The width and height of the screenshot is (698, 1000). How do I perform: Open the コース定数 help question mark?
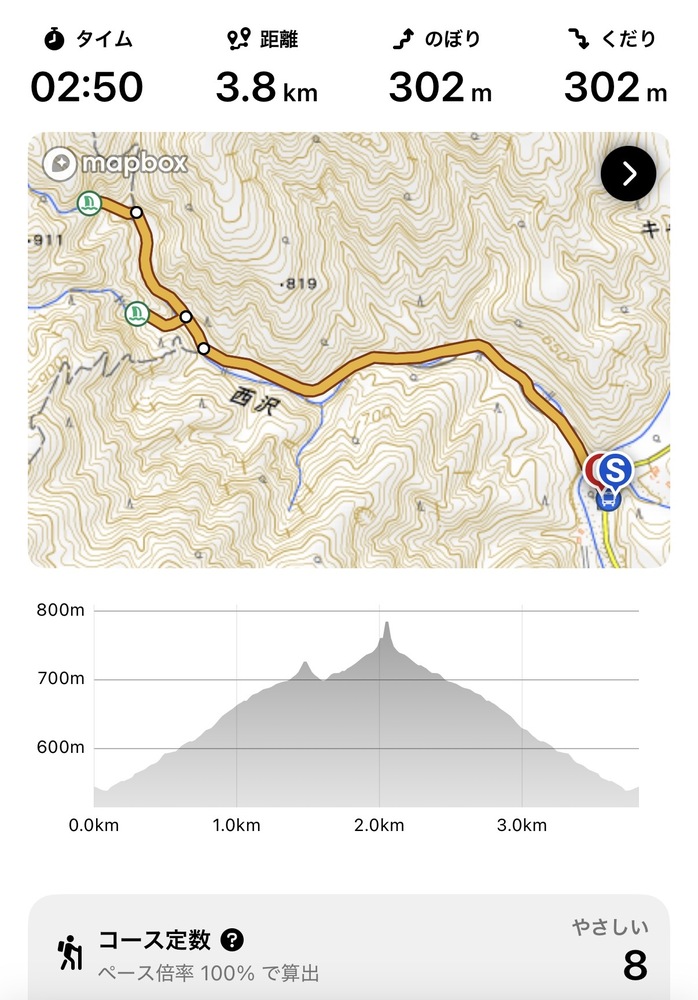pos(233,940)
